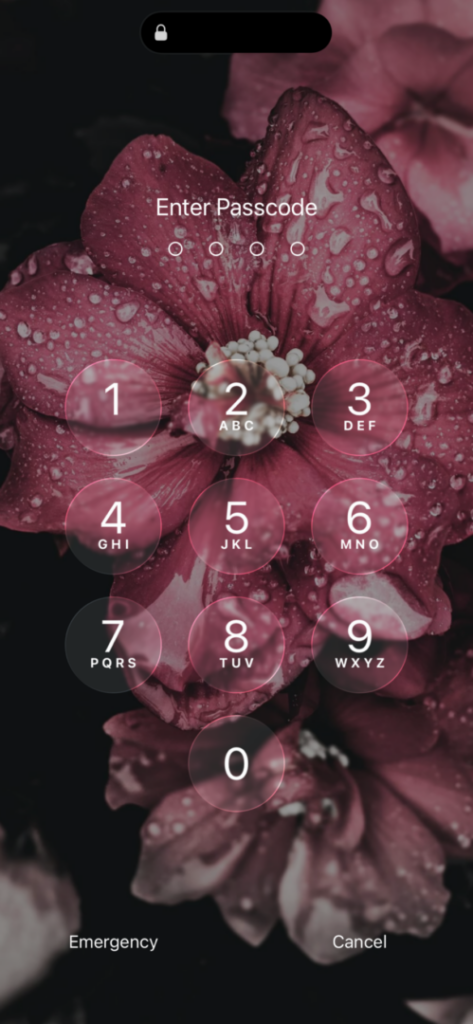Enter digit 6 MNO

359,526
